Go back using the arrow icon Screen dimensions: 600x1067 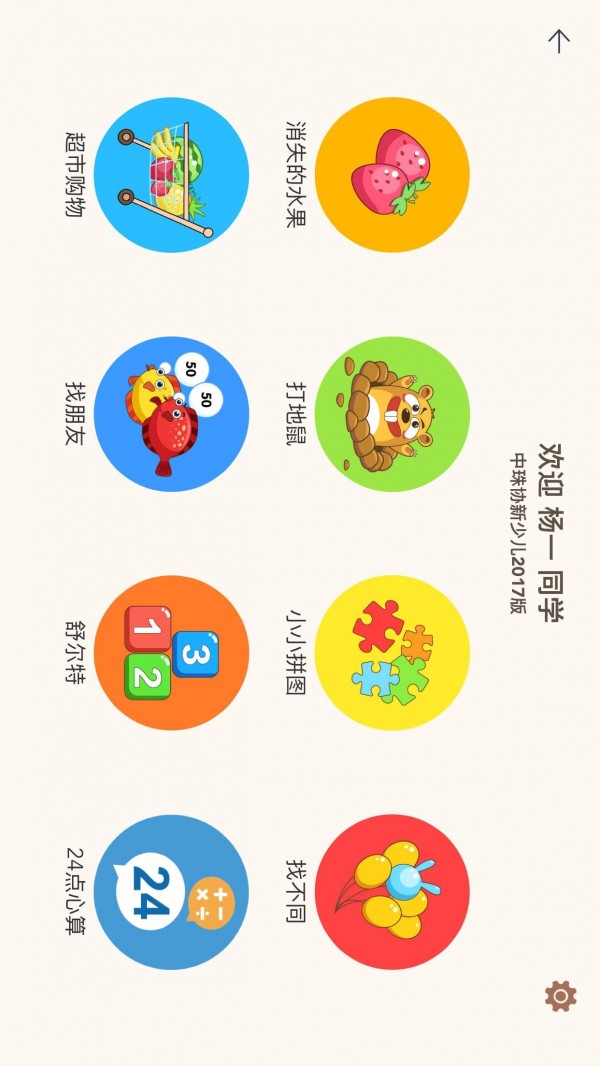pyautogui.click(x=558, y=40)
